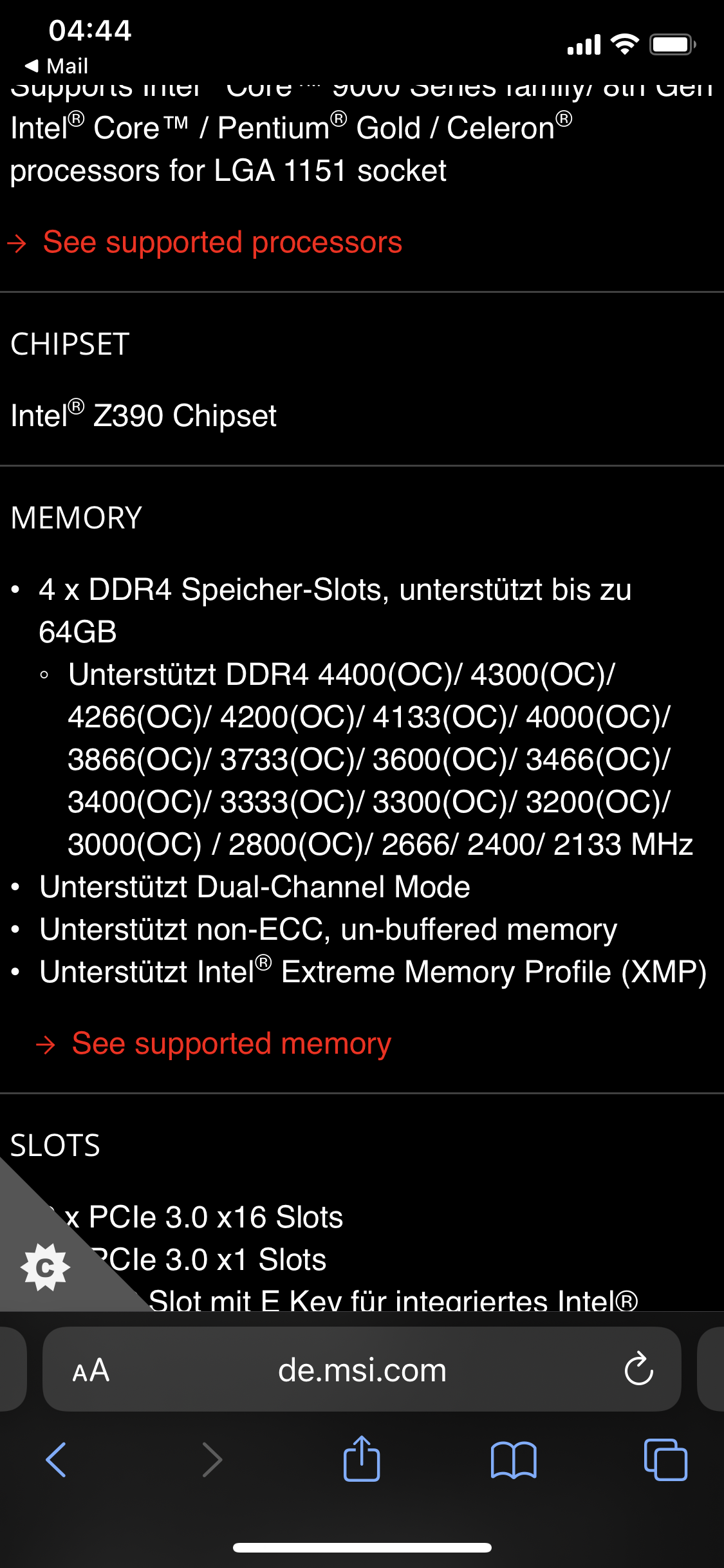
Task: Open the AA reader and text options
Action: coord(91,1370)
